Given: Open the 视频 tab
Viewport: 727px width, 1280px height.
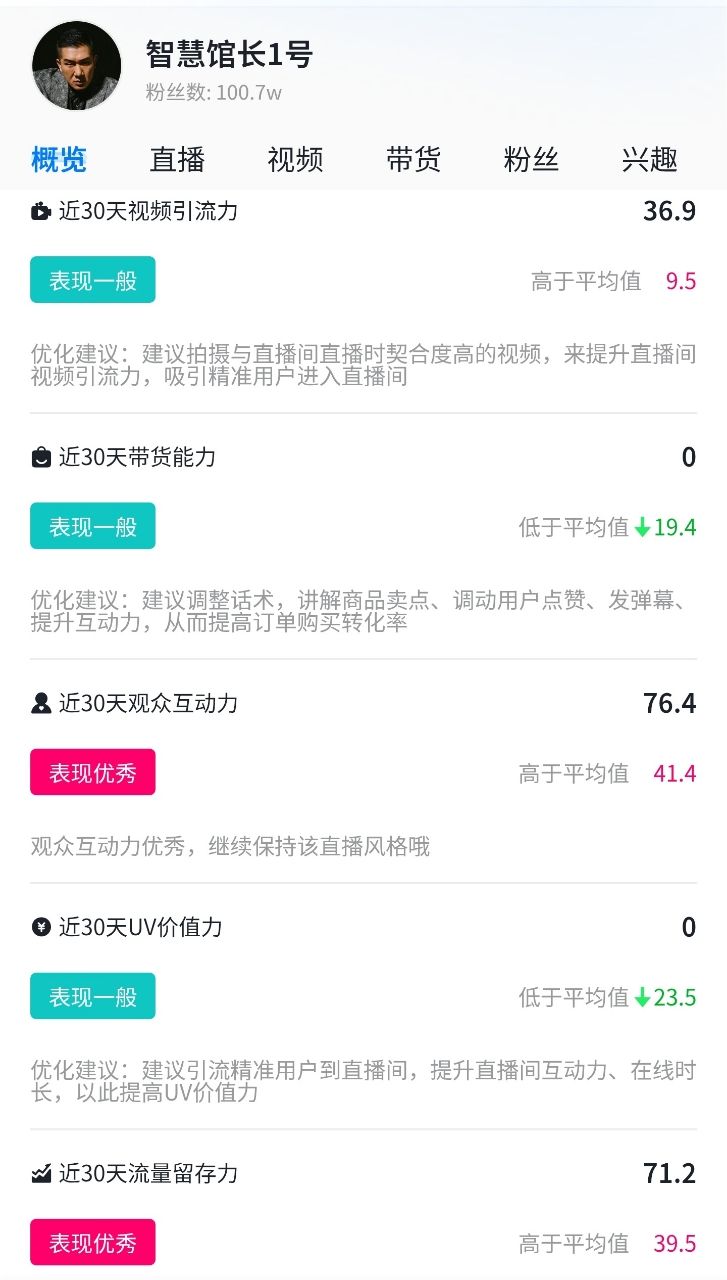Looking at the screenshot, I should click(295, 159).
